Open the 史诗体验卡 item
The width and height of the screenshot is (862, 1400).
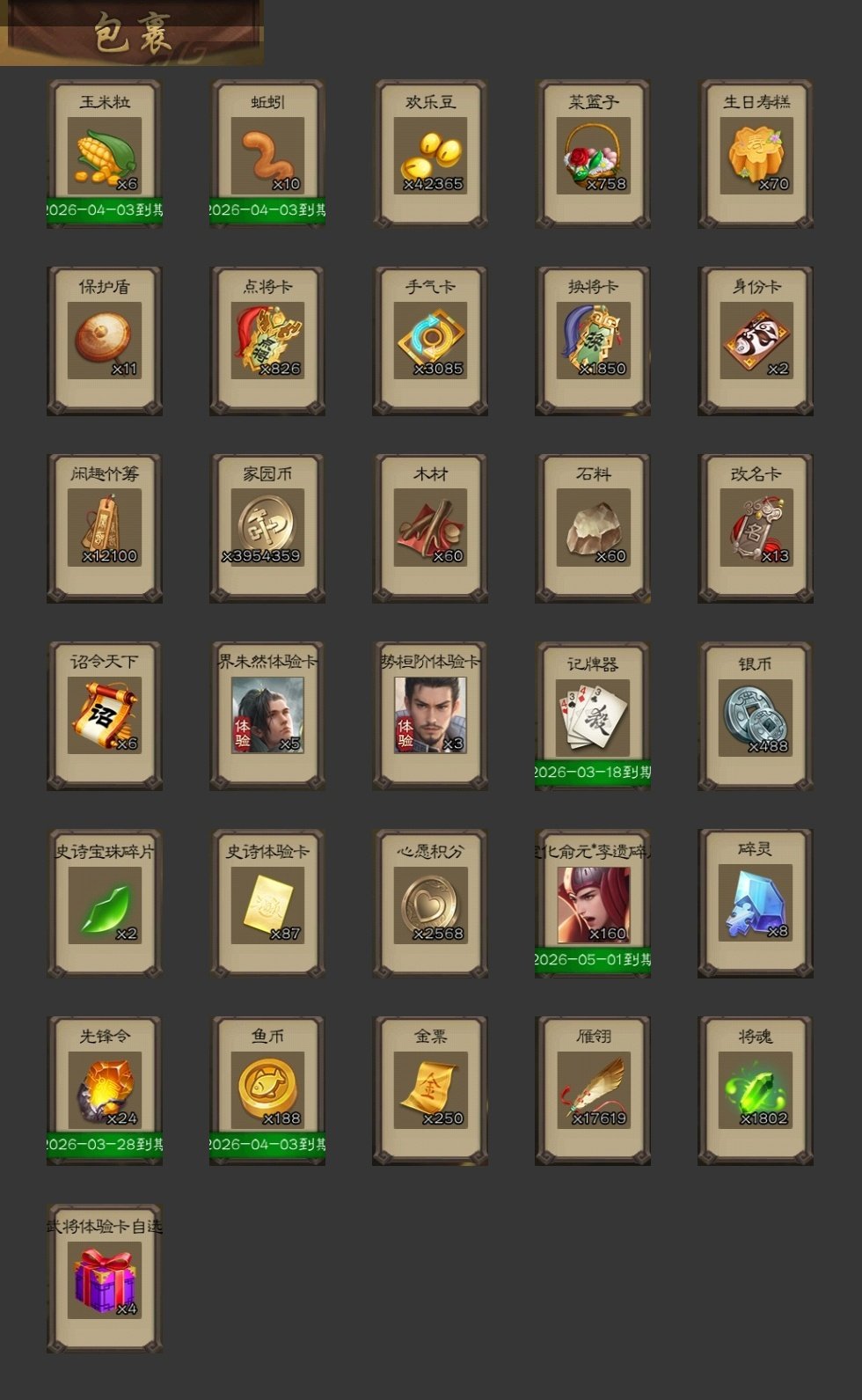(267, 903)
